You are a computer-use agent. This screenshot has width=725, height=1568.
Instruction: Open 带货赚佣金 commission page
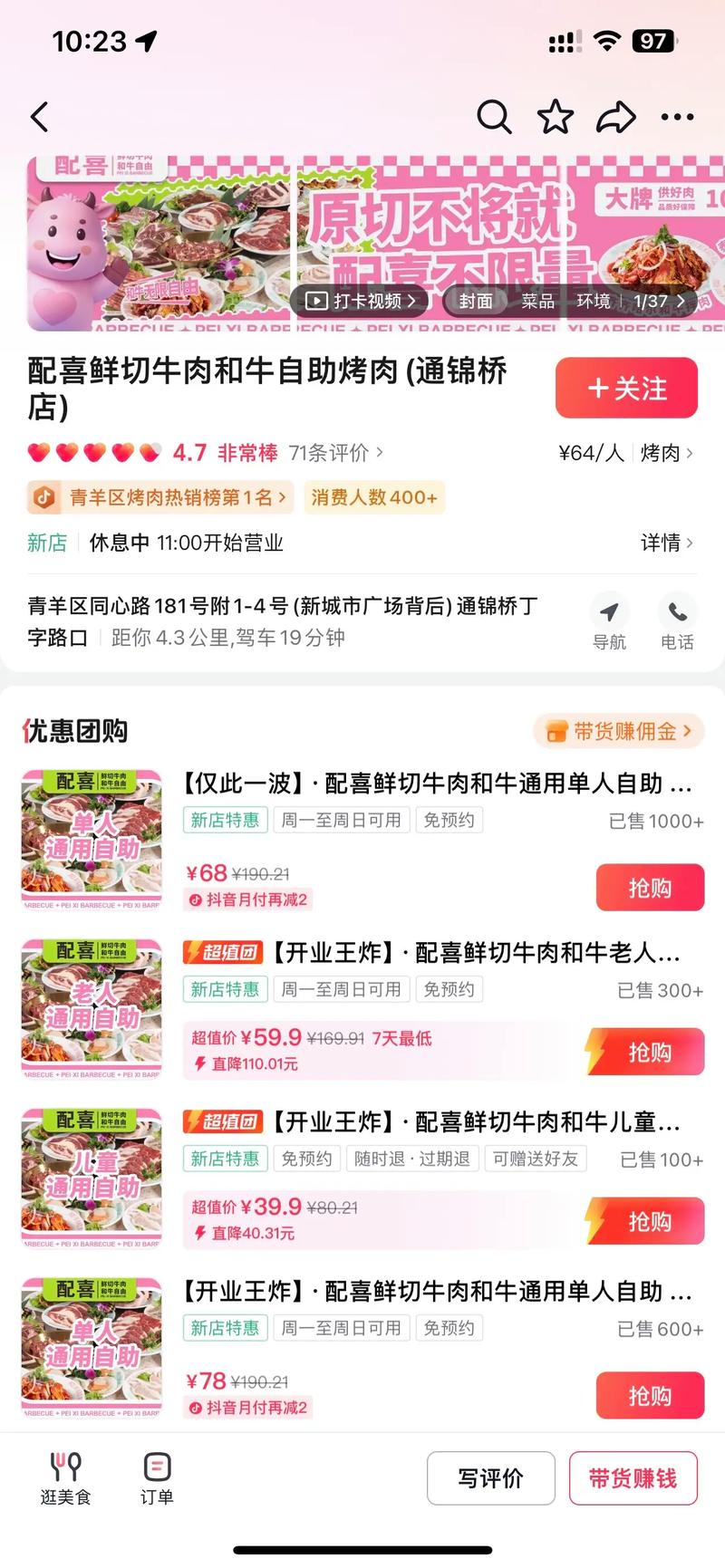click(x=618, y=731)
